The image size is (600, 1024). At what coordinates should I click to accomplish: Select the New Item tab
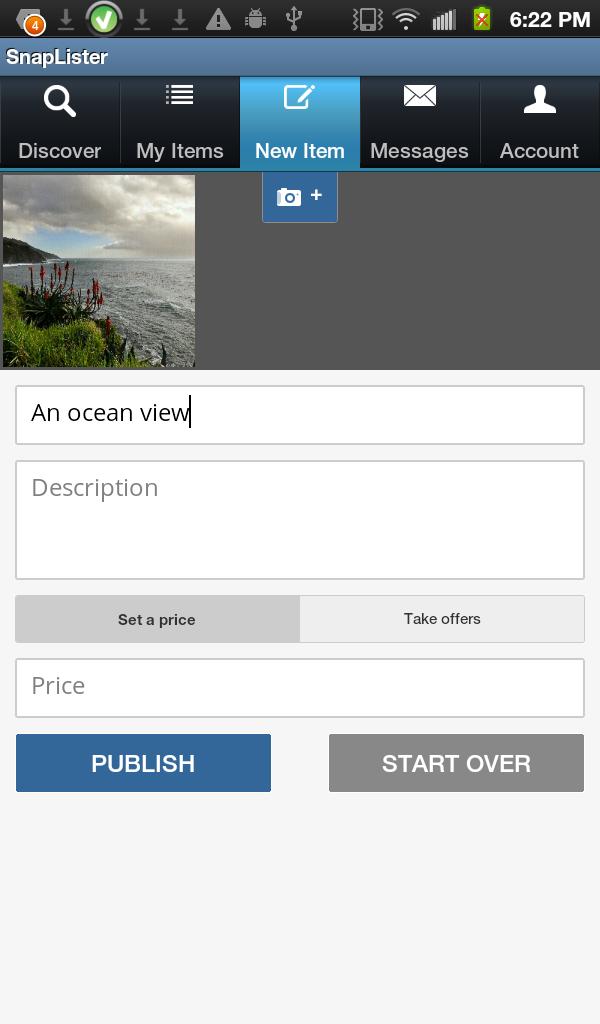click(x=300, y=123)
